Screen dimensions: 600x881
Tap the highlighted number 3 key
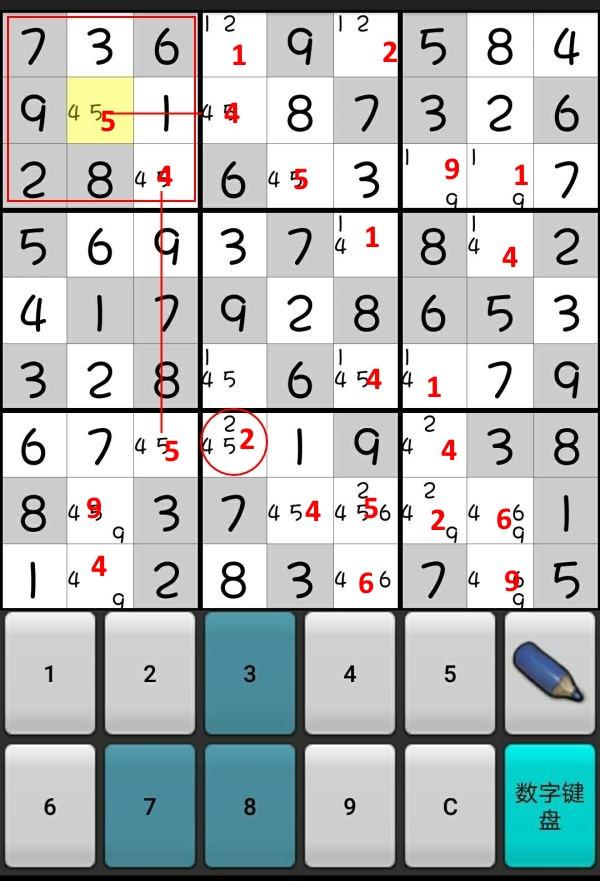[x=250, y=674]
